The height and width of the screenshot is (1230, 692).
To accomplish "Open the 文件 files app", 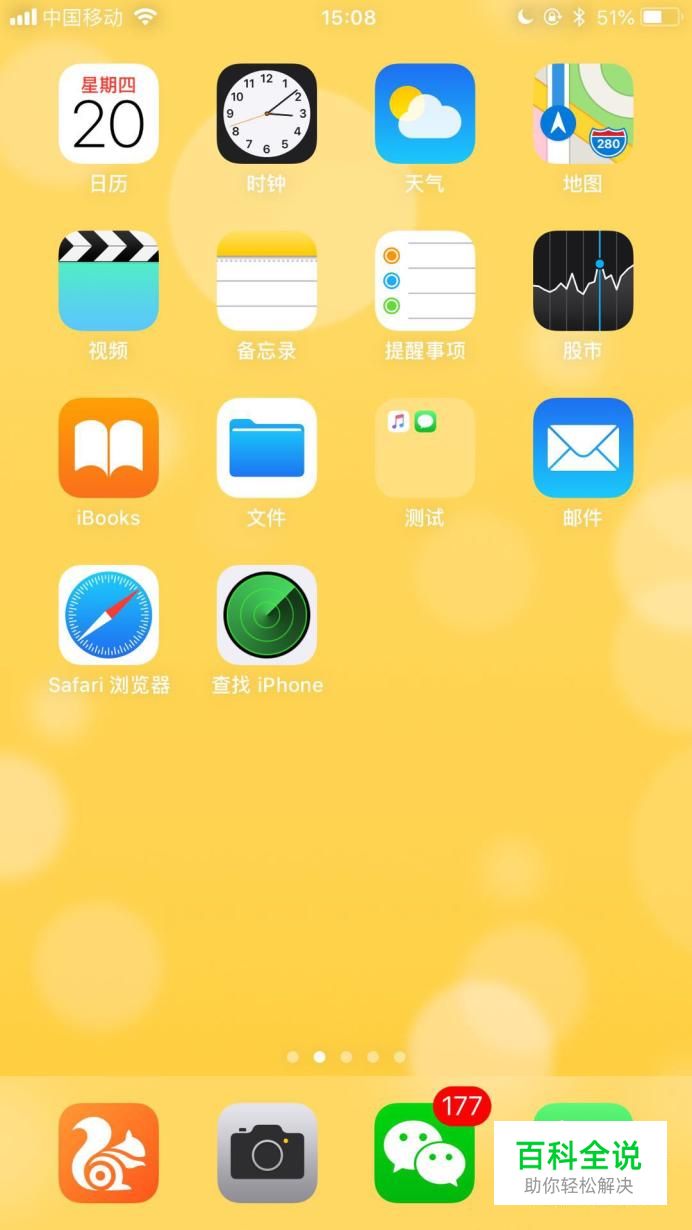I will point(266,448).
